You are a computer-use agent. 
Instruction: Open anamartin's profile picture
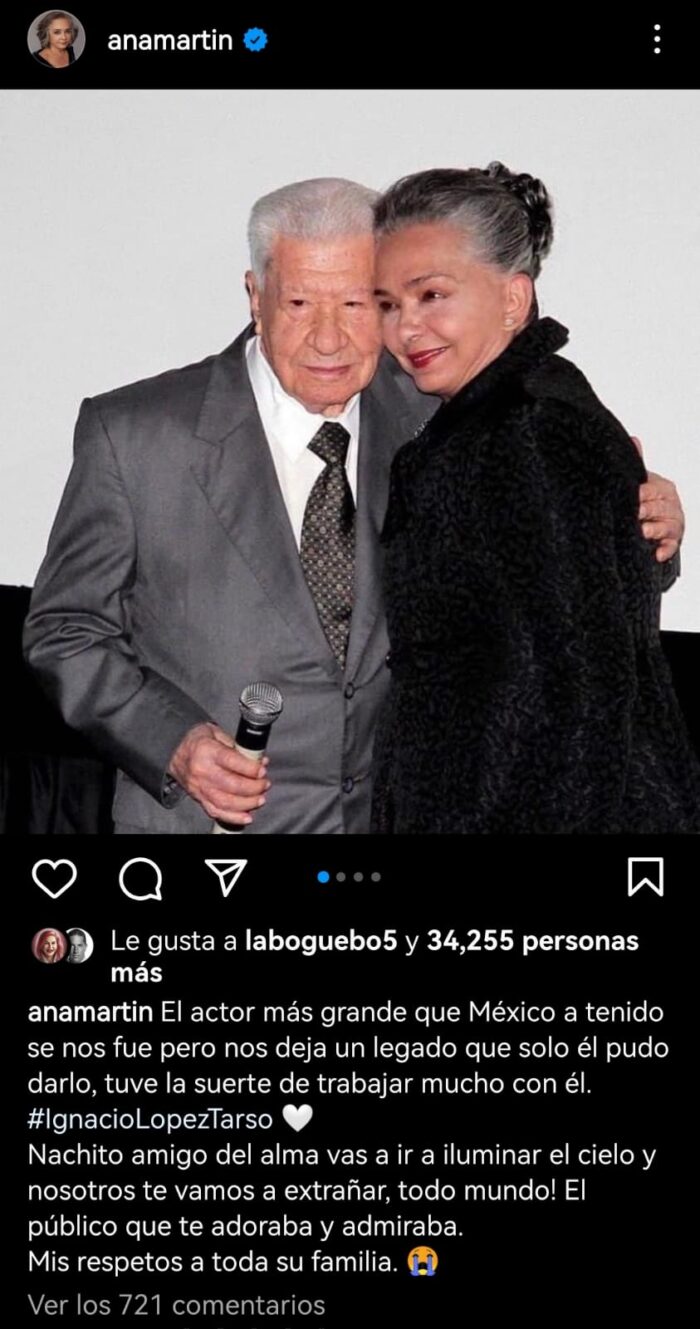(56, 40)
